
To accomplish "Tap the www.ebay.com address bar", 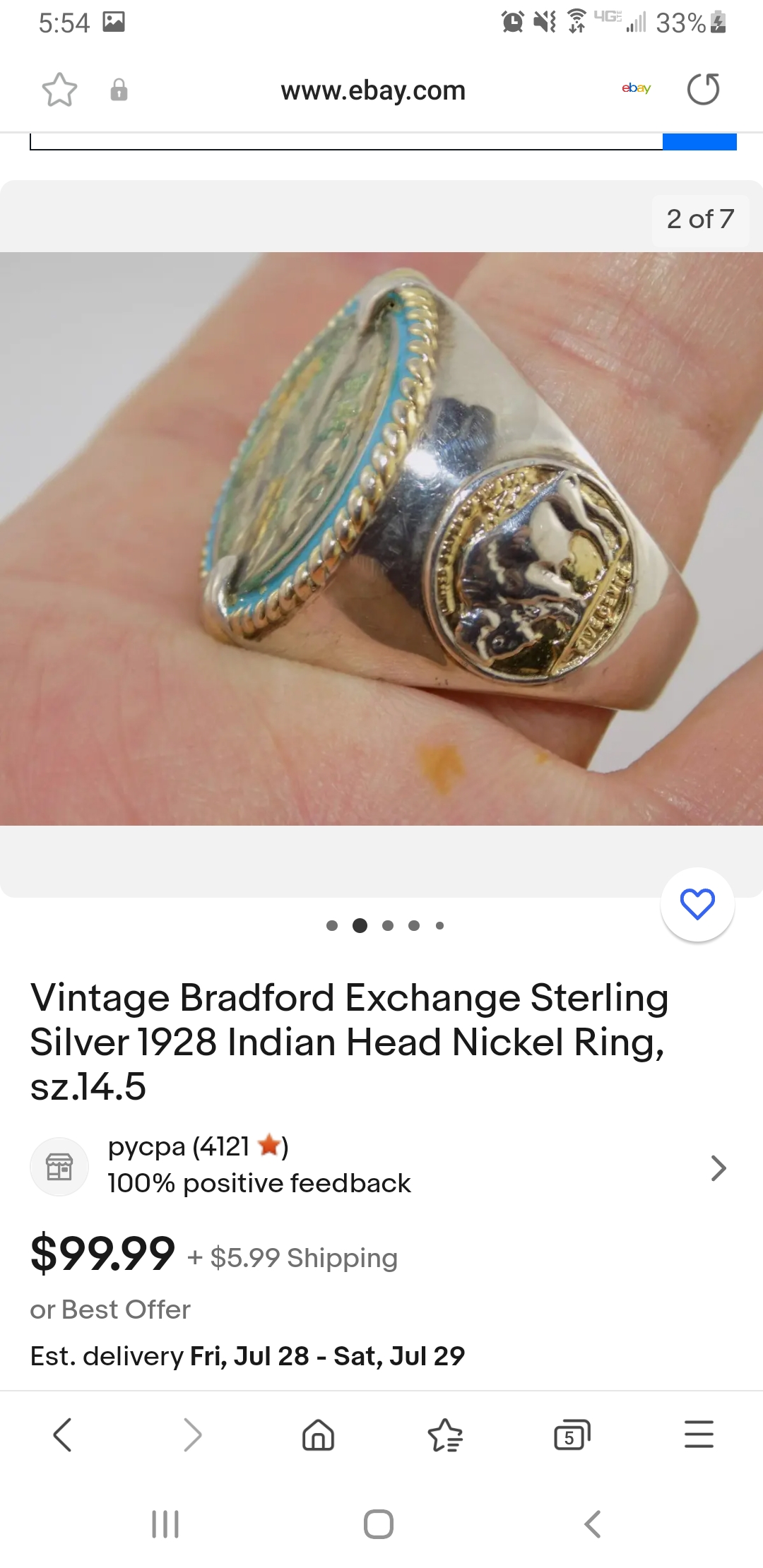I will tap(372, 90).
